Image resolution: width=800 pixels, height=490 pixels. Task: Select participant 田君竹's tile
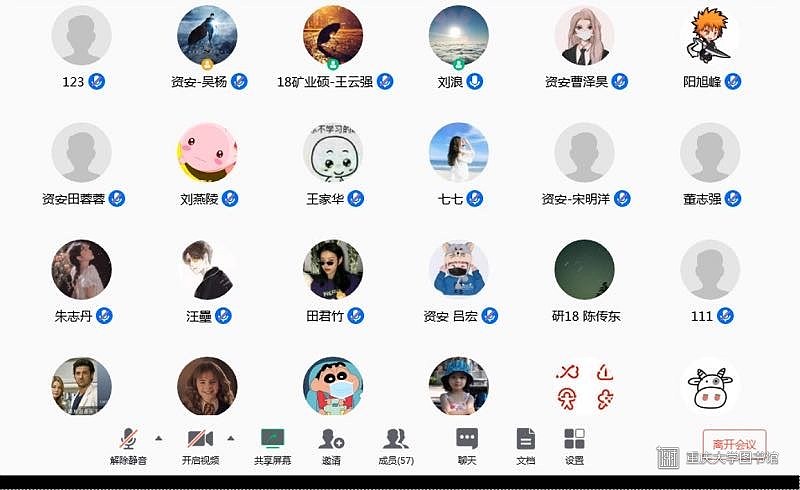333,269
